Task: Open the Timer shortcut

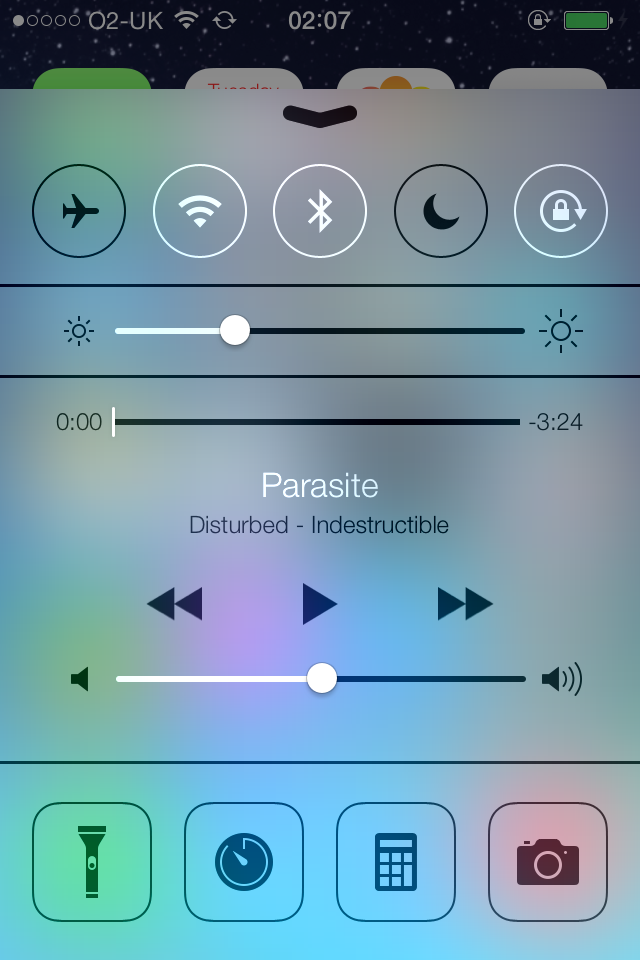Action: point(244,861)
